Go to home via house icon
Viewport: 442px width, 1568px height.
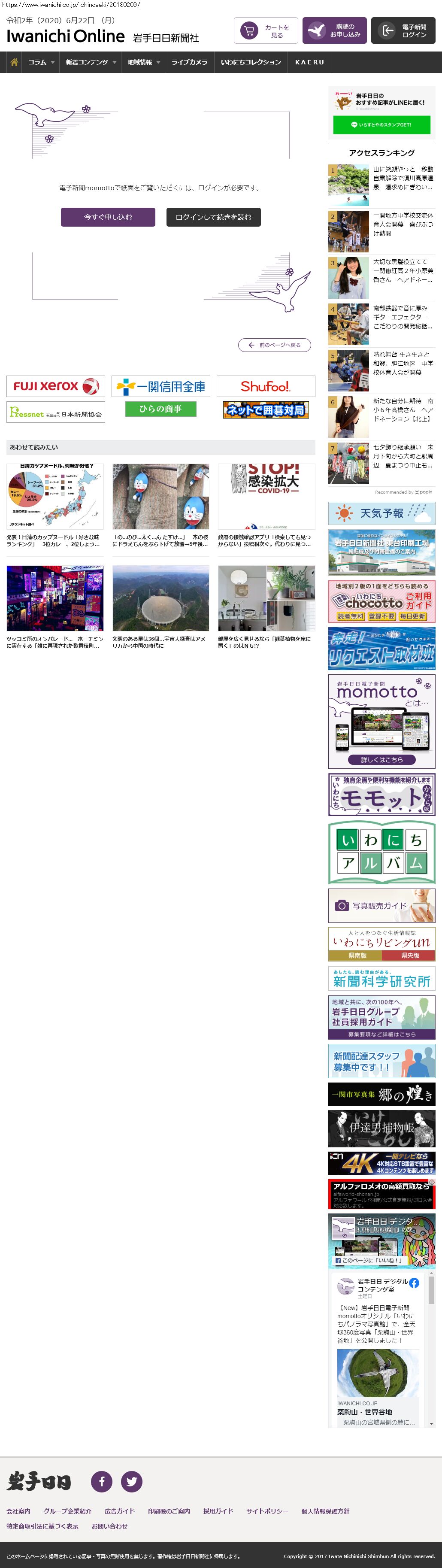[14, 62]
